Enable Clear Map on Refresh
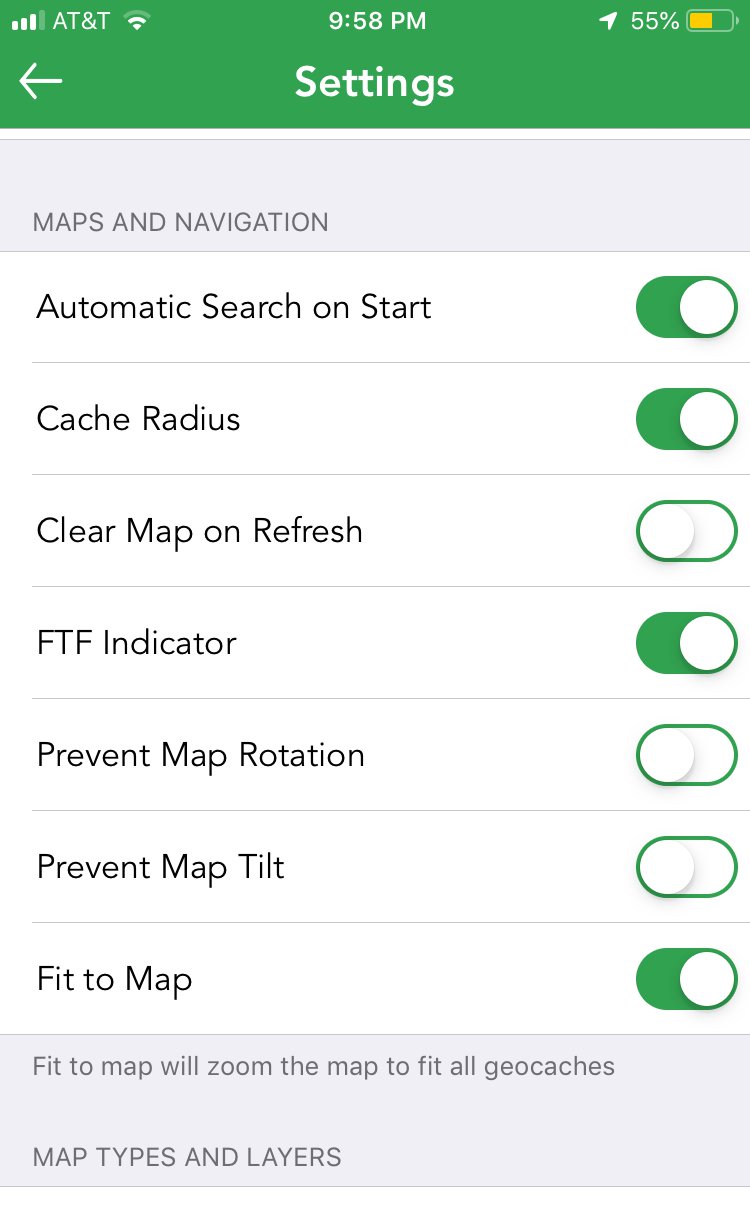This screenshot has height=1217, width=750. click(686, 531)
